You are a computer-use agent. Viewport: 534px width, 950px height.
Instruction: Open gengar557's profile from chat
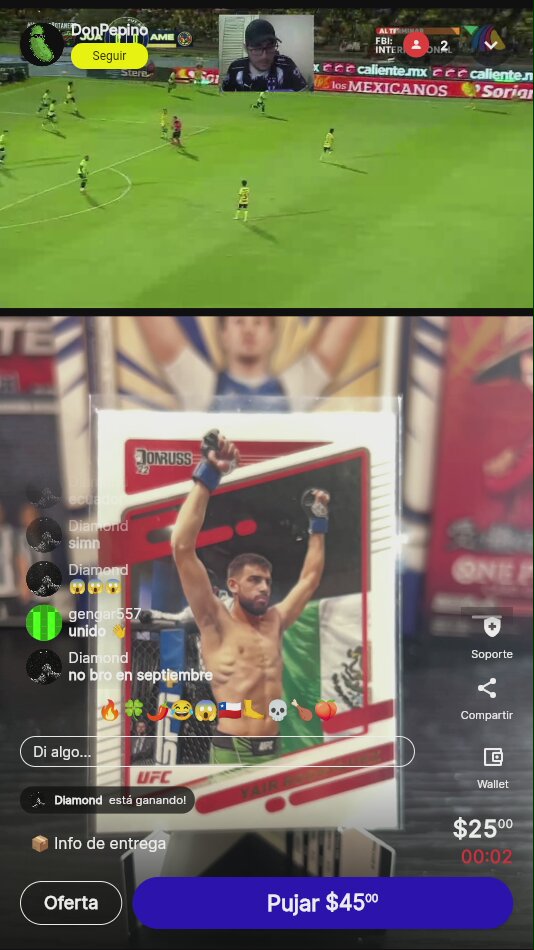(x=44, y=622)
